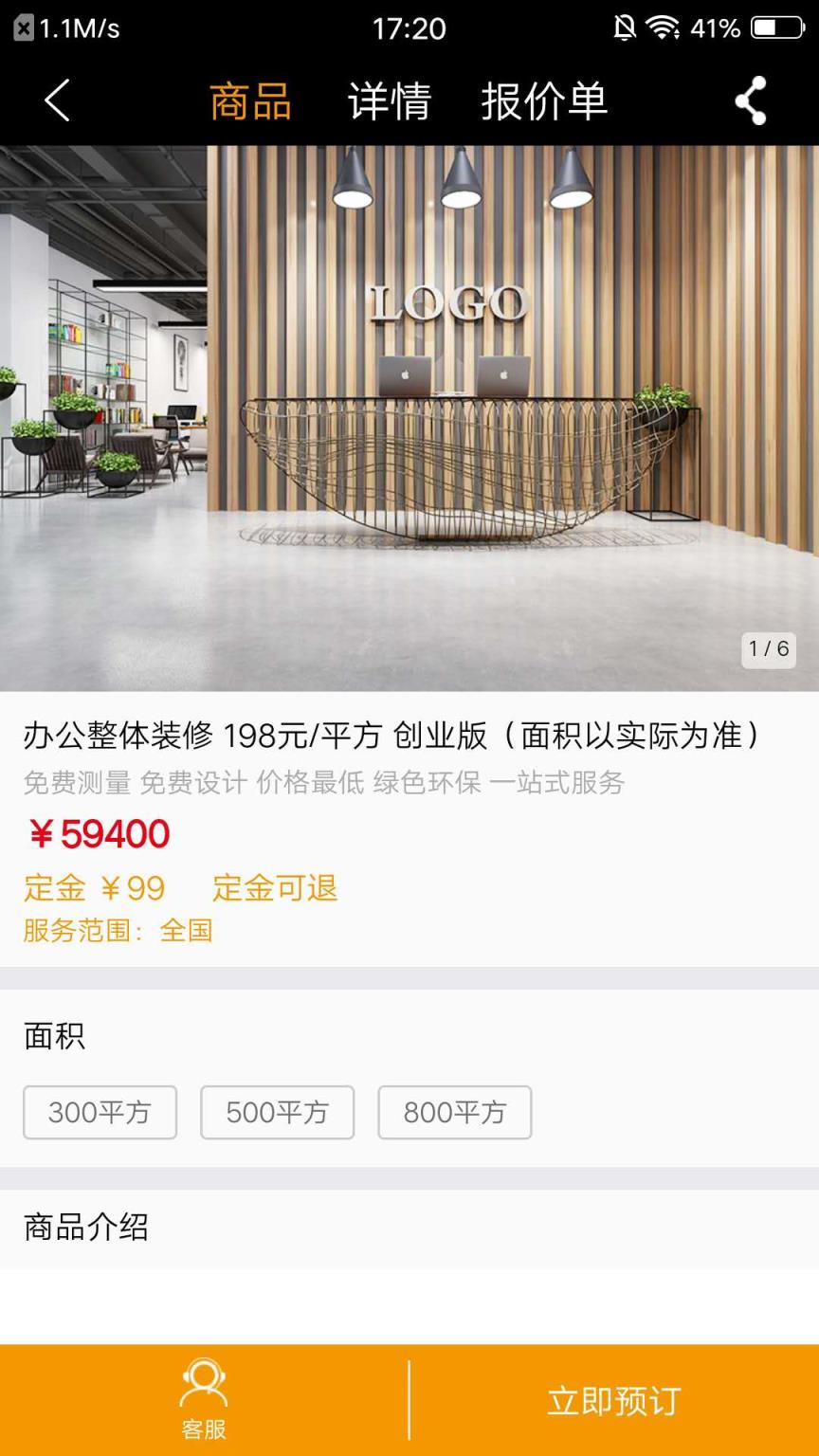
Task: Expand the 面积 selection section
Action: 53,1036
